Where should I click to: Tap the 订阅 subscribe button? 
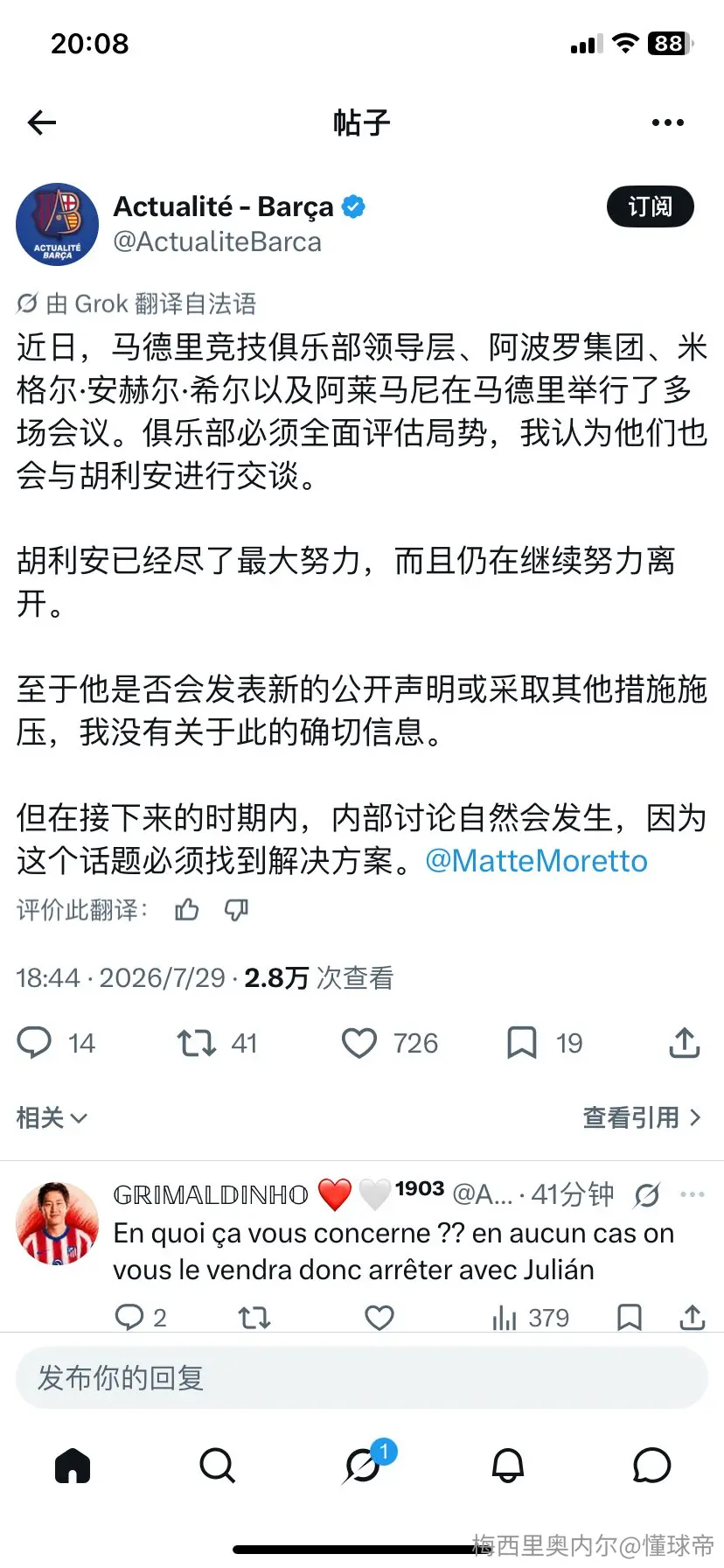click(x=650, y=206)
